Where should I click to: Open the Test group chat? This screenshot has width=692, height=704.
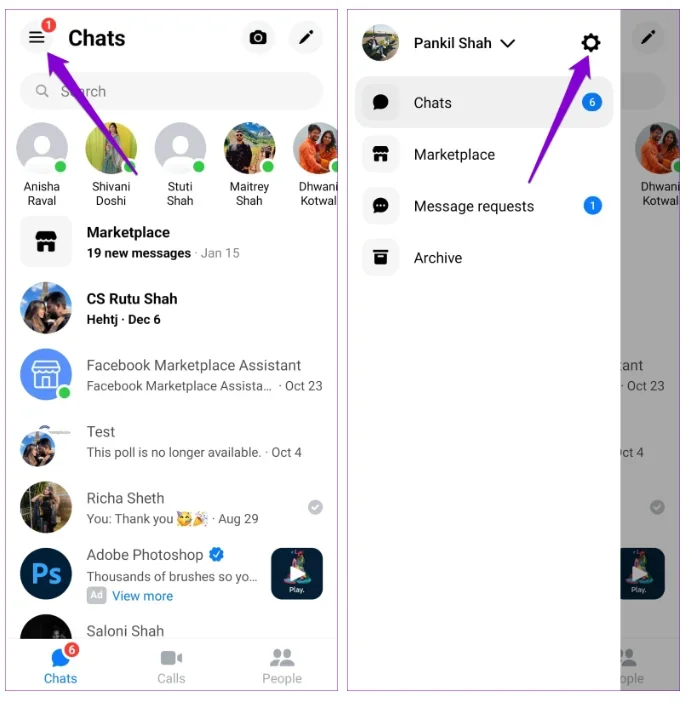(x=170, y=441)
